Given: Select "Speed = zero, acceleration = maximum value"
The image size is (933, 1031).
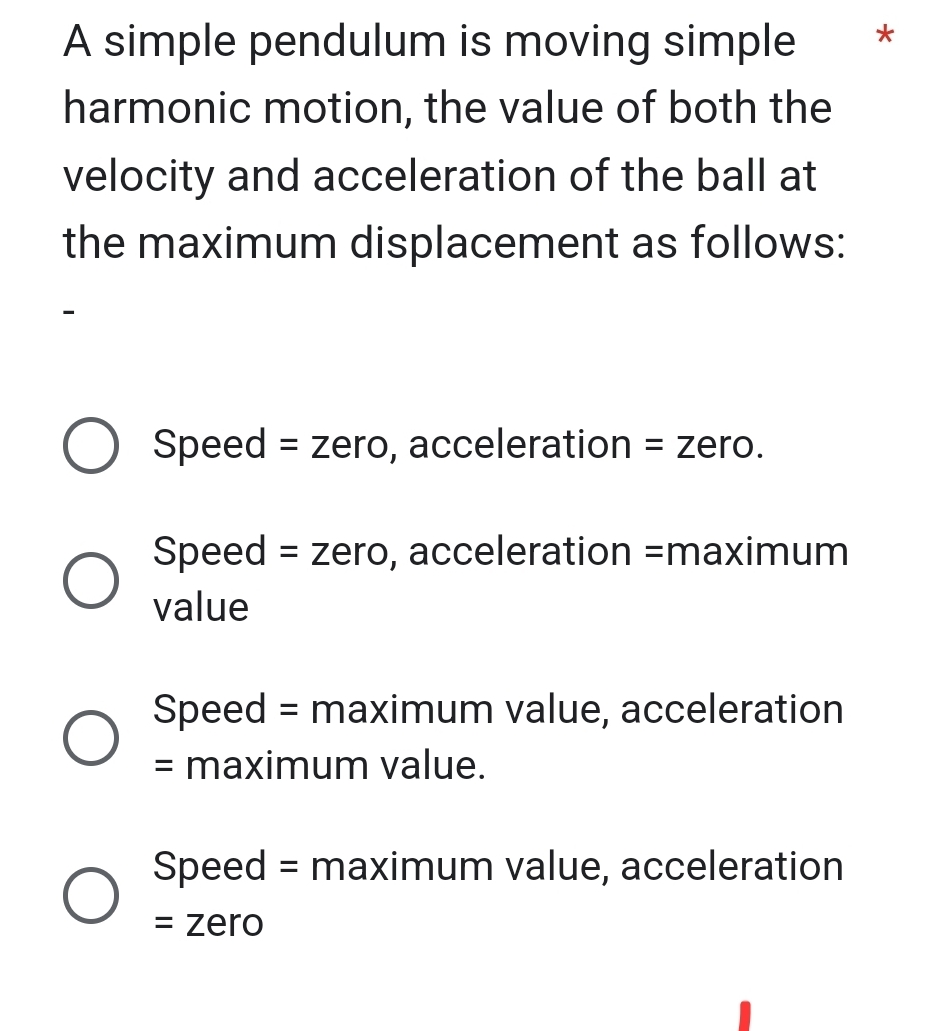Looking at the screenshot, I should click(x=93, y=580).
